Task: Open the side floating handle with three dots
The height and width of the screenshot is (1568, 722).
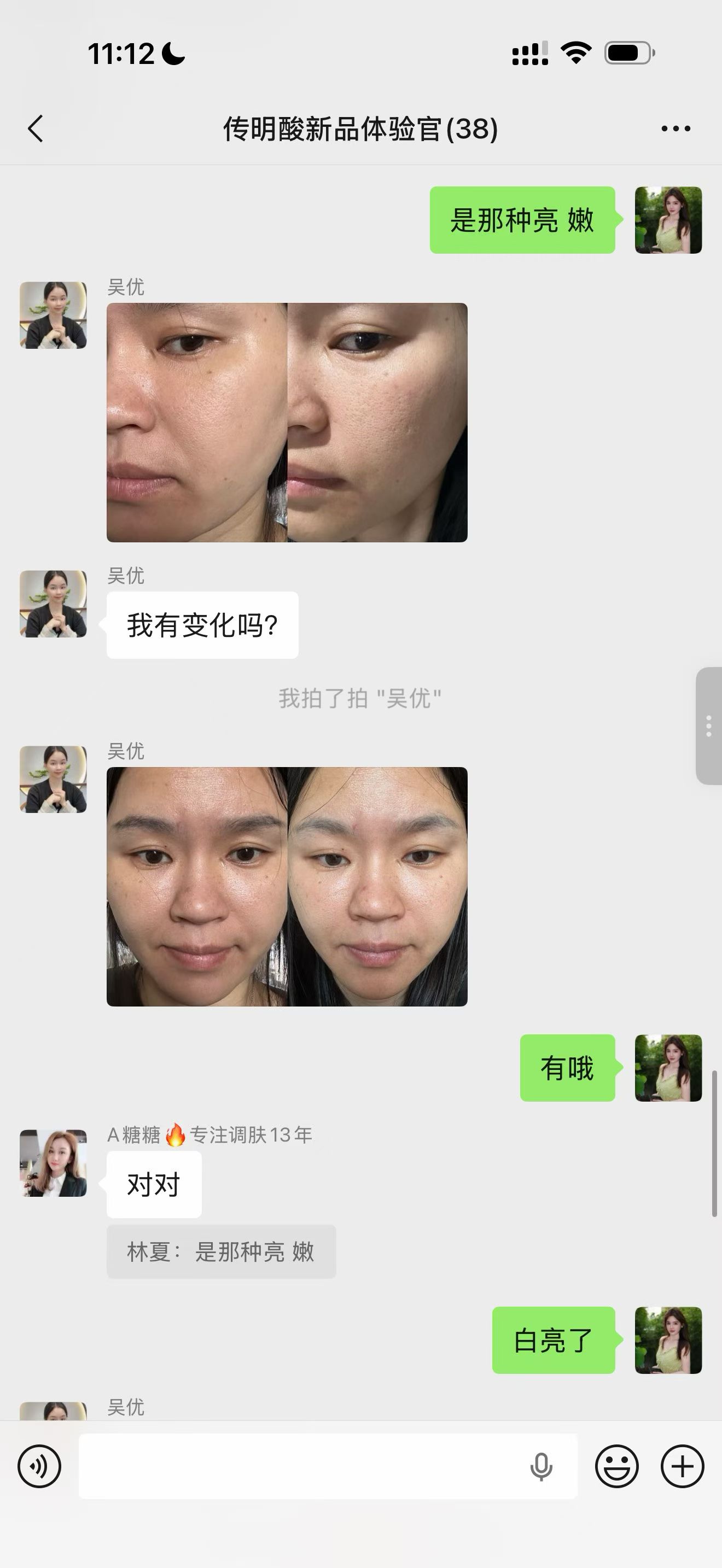Action: [x=709, y=726]
